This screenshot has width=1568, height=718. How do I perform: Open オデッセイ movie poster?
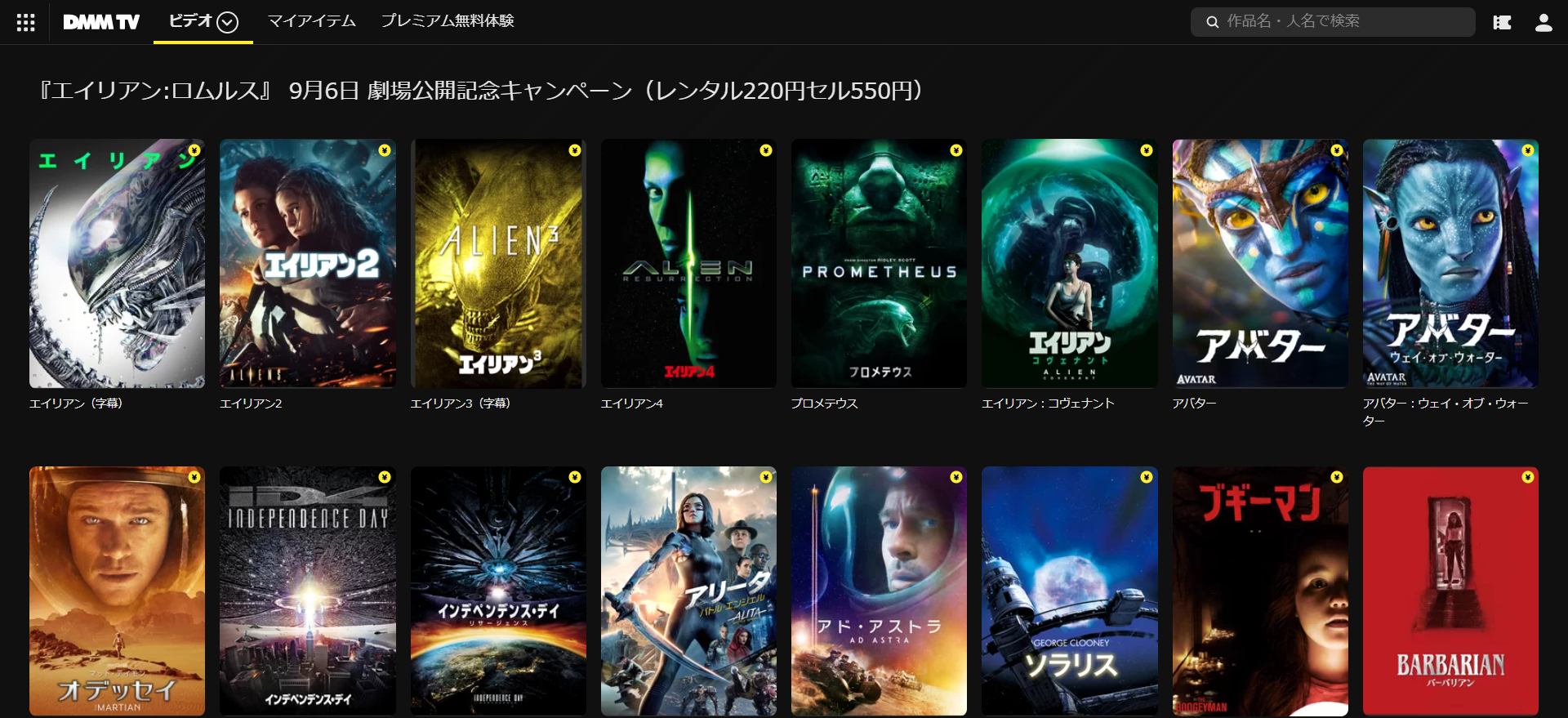(x=117, y=591)
